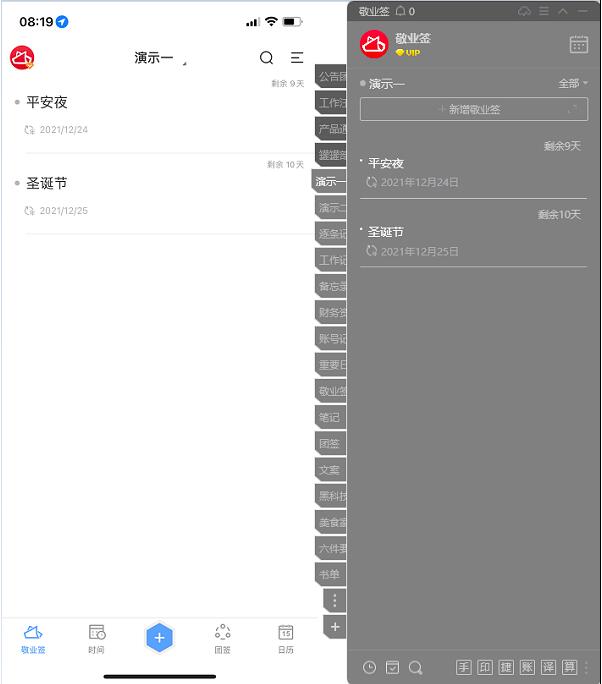Select the 笔记 category in the side list

coord(330,417)
